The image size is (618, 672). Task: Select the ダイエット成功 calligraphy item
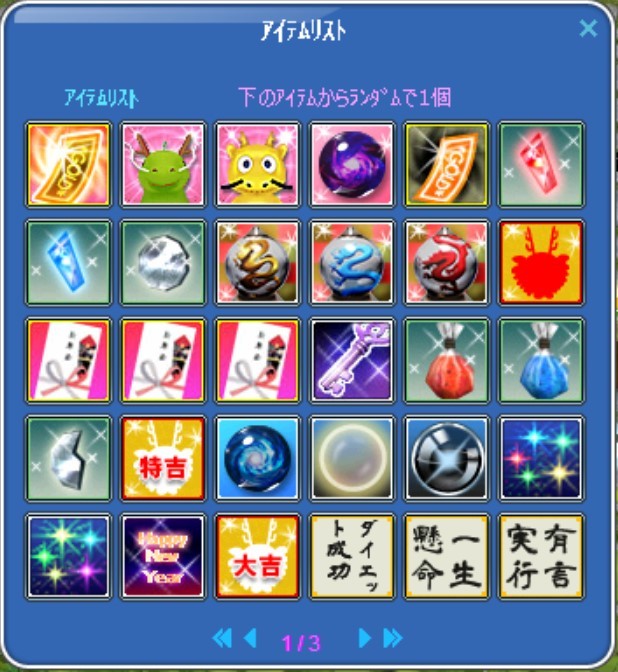(x=352, y=556)
